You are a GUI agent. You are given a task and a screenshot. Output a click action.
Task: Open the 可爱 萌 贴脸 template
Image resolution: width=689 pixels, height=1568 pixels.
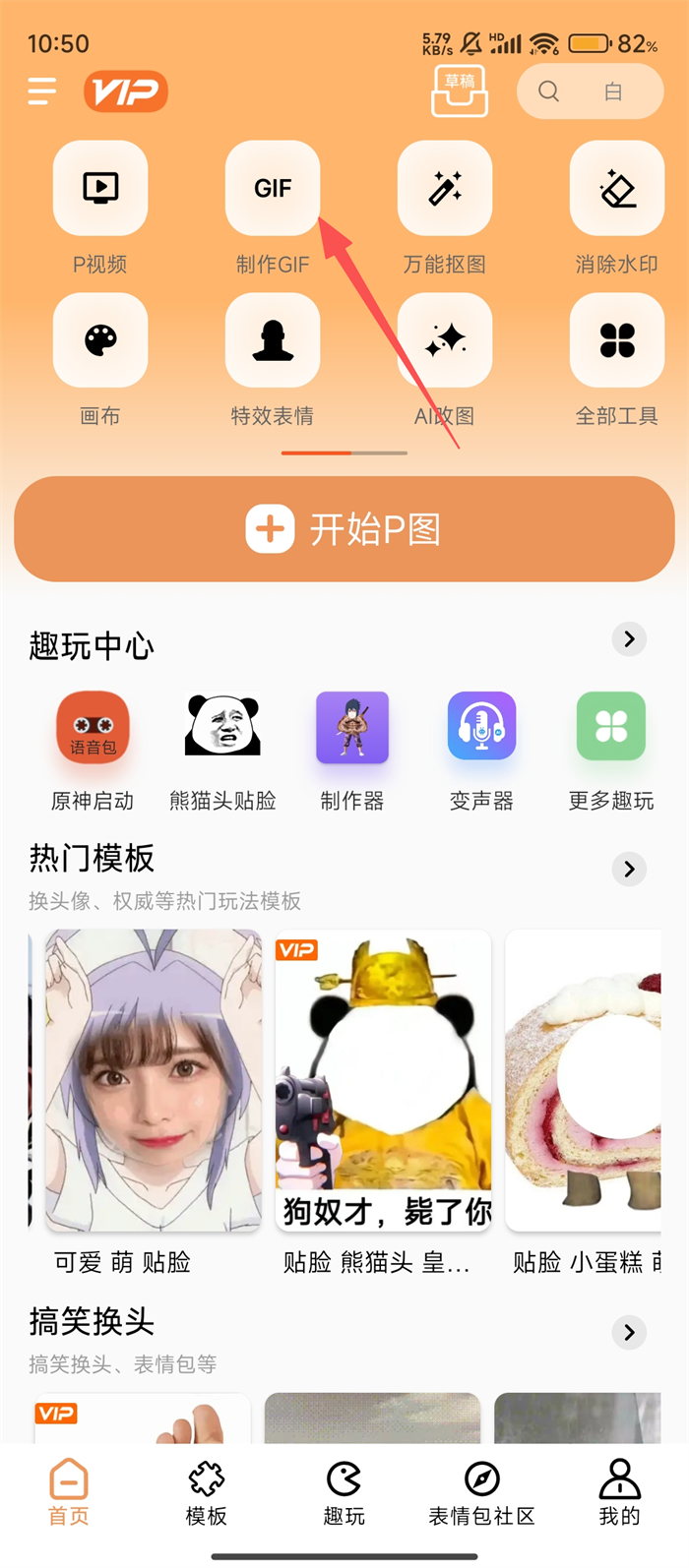coord(153,1080)
